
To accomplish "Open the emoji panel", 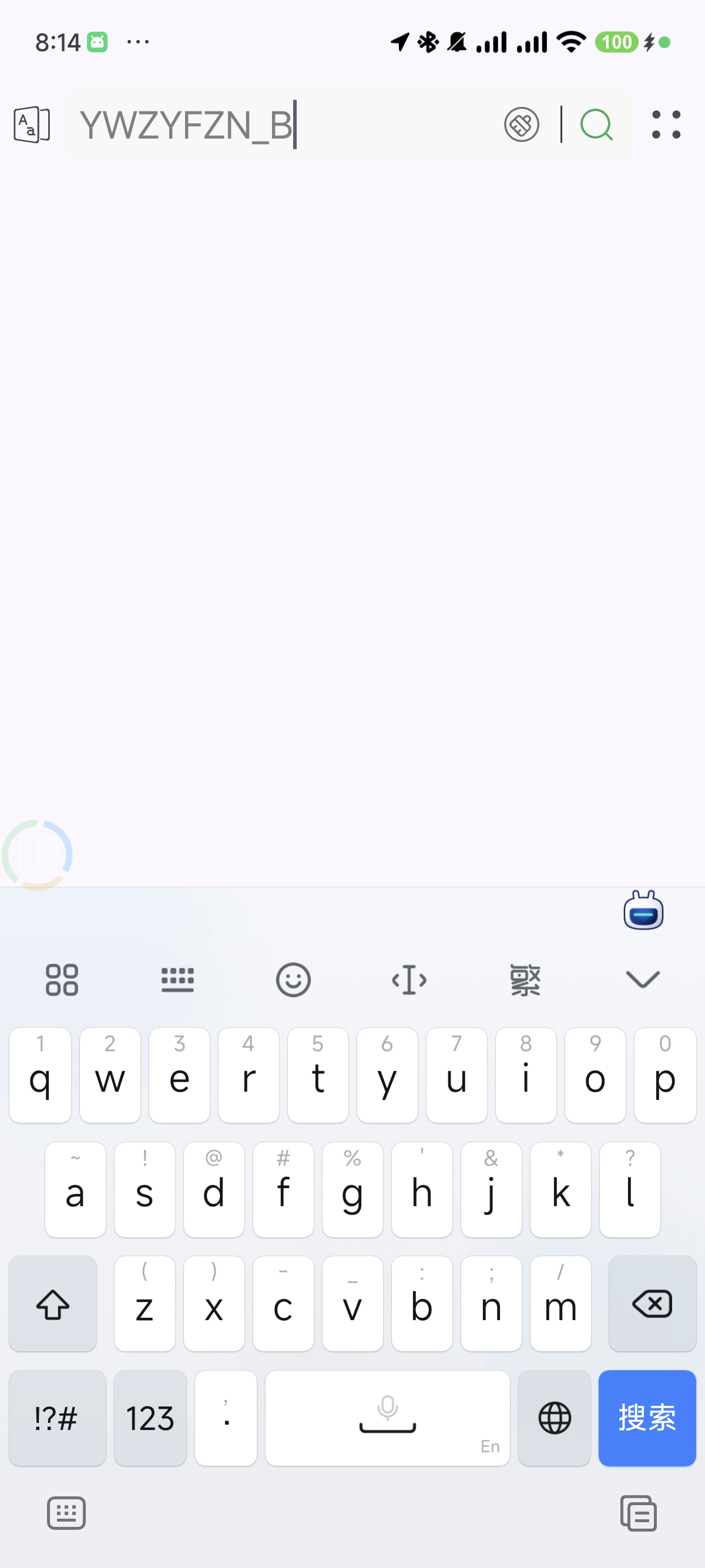I will 293,980.
